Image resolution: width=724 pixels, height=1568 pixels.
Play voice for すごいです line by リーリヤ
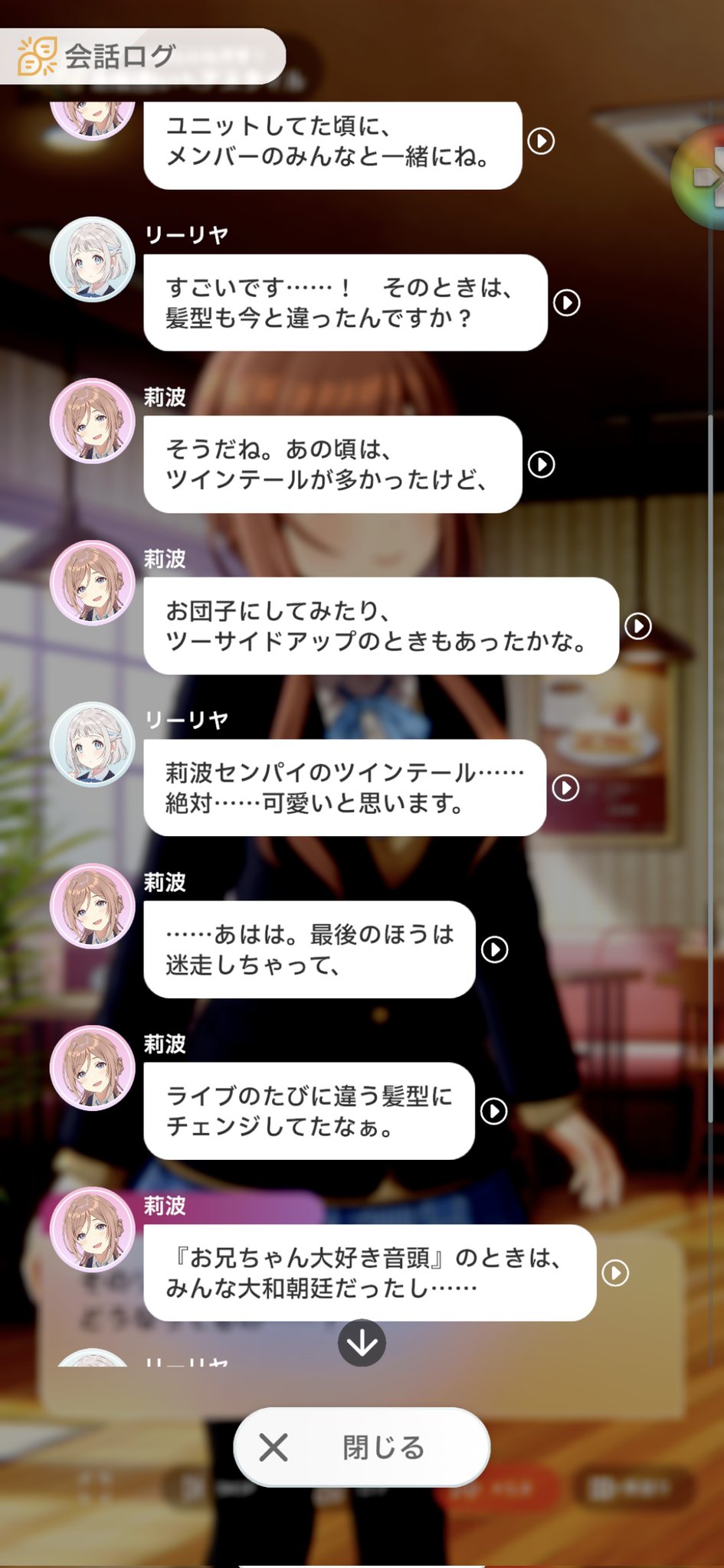click(567, 302)
